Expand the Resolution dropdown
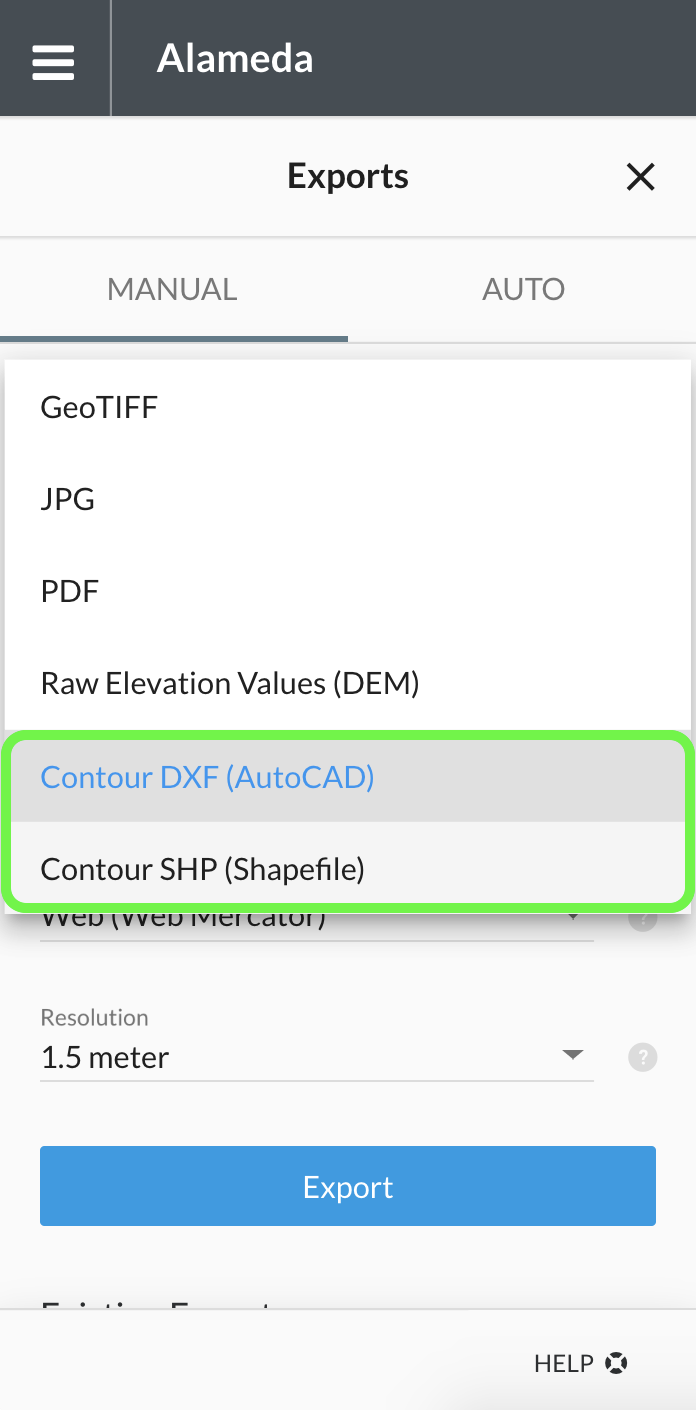 316,1056
